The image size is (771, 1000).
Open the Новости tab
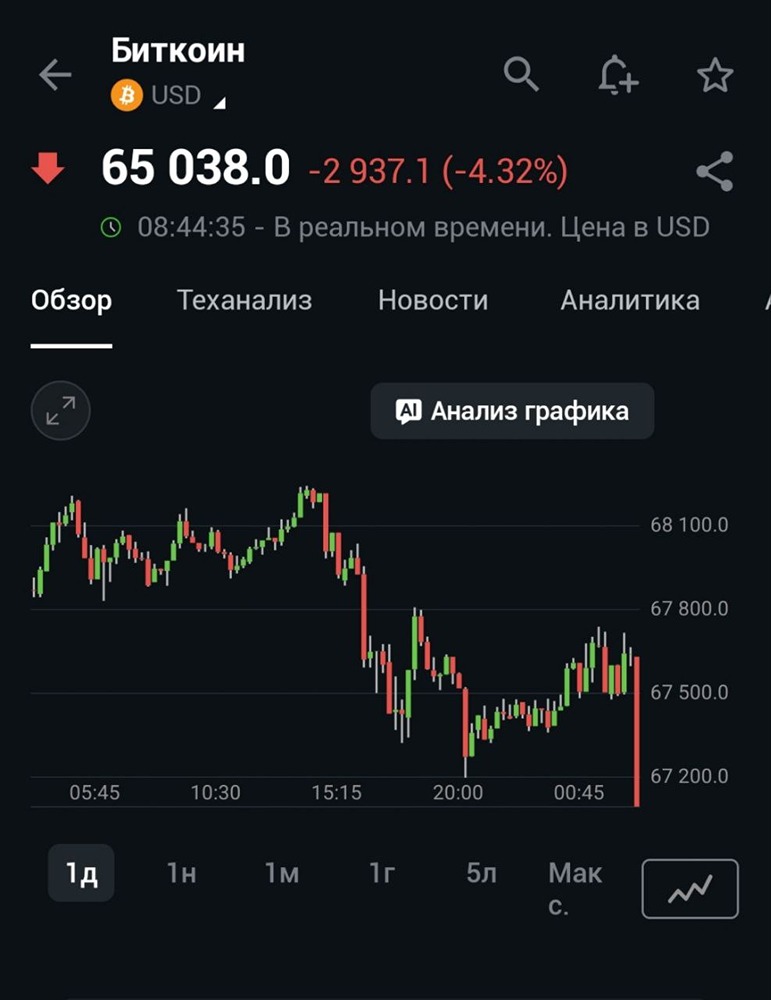(432, 300)
